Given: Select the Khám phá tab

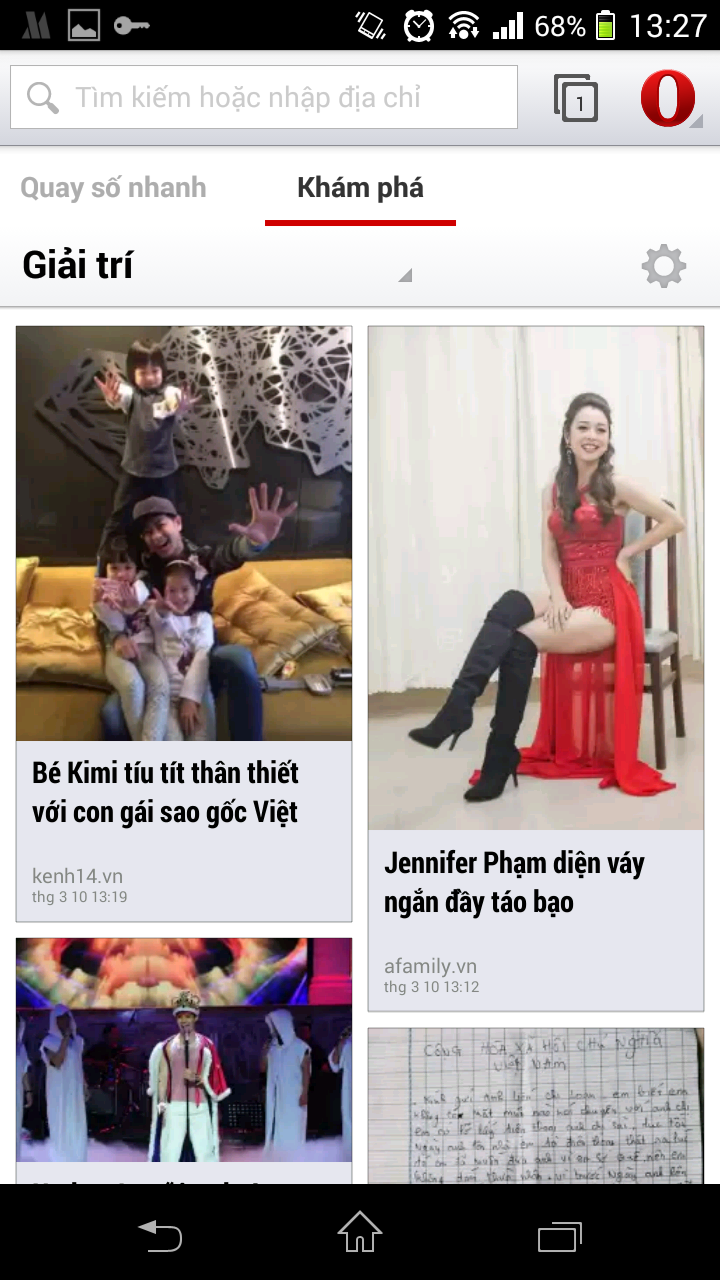Looking at the screenshot, I should pyautogui.click(x=360, y=188).
